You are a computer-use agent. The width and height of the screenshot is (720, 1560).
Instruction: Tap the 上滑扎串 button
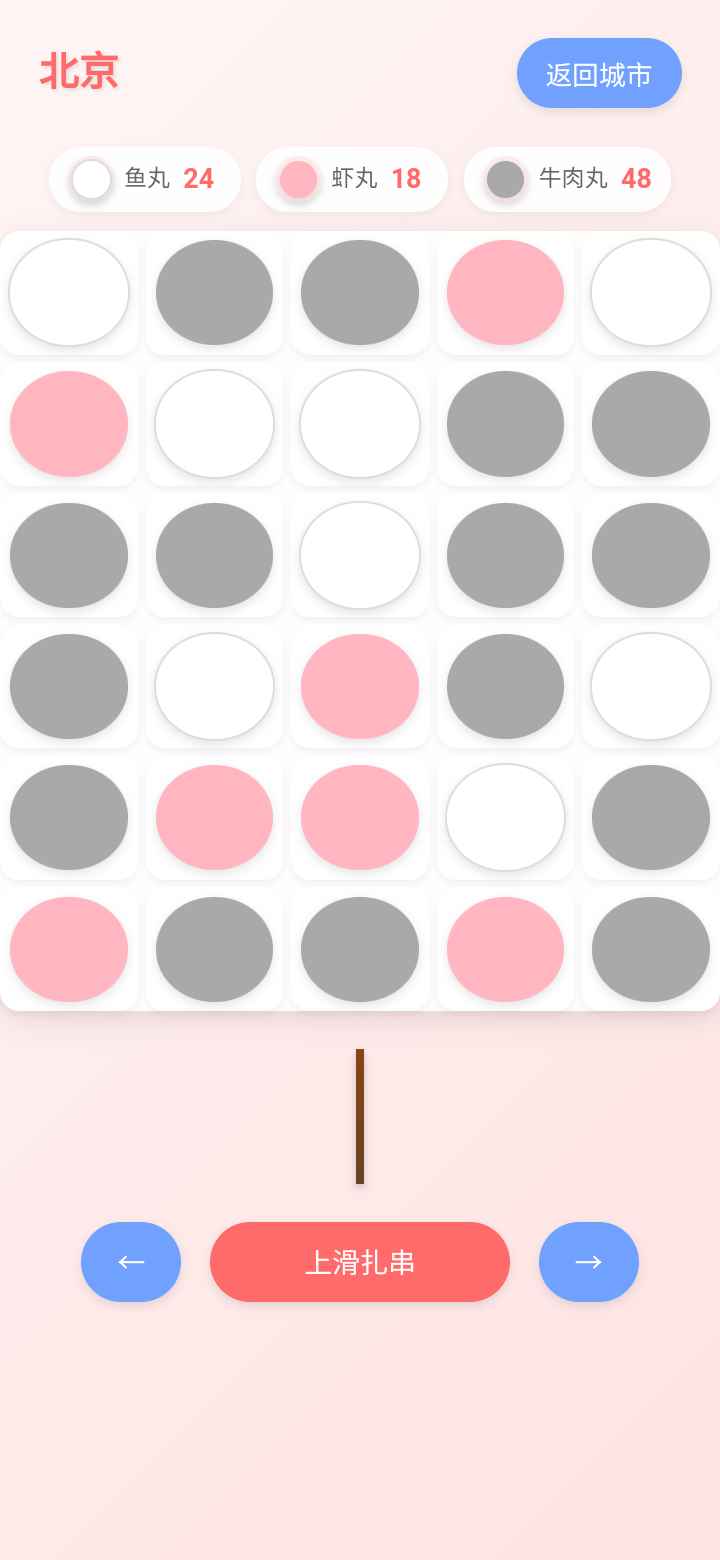coord(360,1262)
